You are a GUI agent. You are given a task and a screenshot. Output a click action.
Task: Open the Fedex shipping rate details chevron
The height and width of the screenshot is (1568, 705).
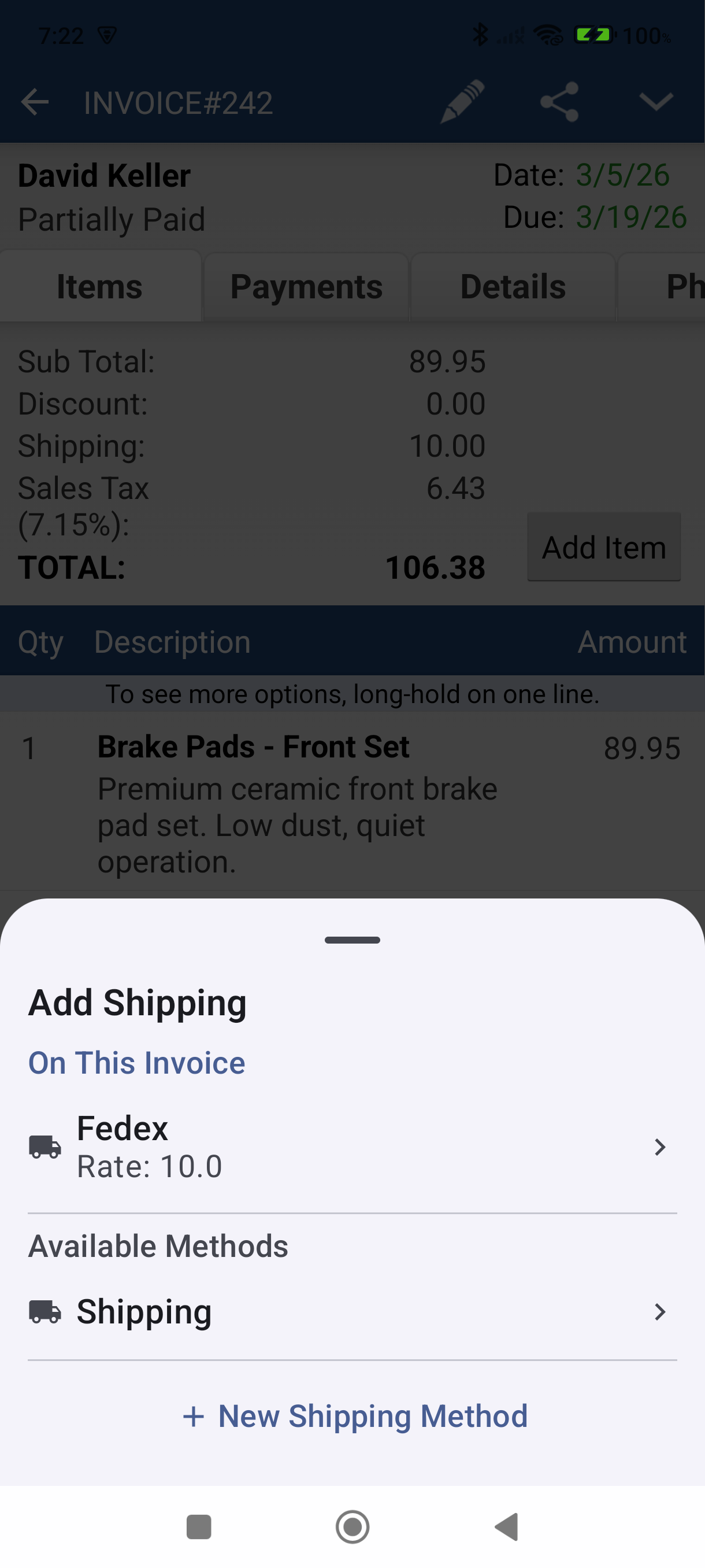[661, 1147]
